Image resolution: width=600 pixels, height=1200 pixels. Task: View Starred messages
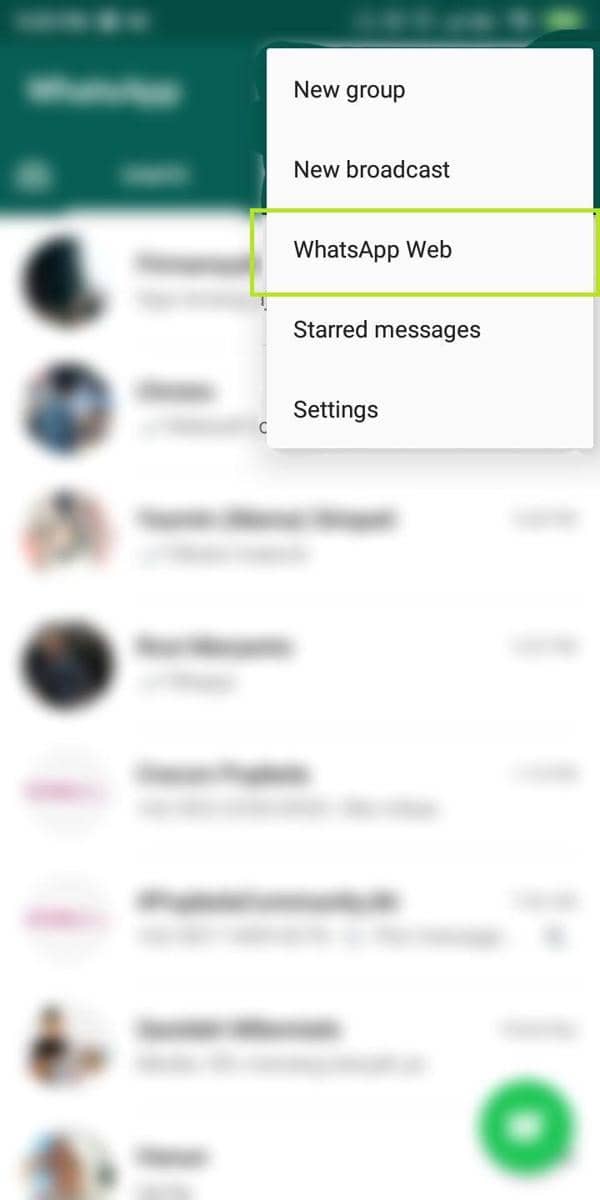point(386,330)
